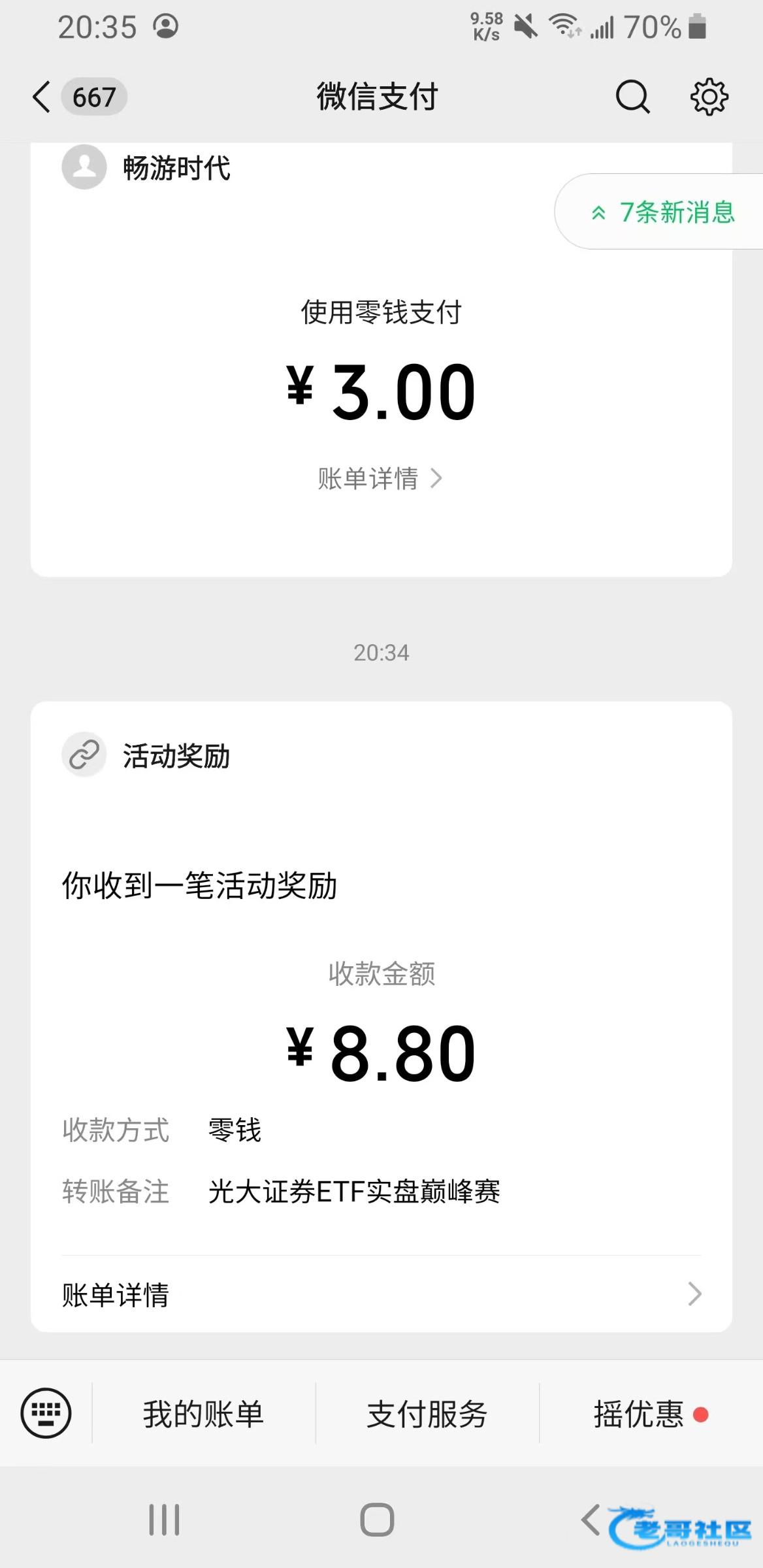Go to the phone home screen
The width and height of the screenshot is (763, 1568).
pos(378,1519)
